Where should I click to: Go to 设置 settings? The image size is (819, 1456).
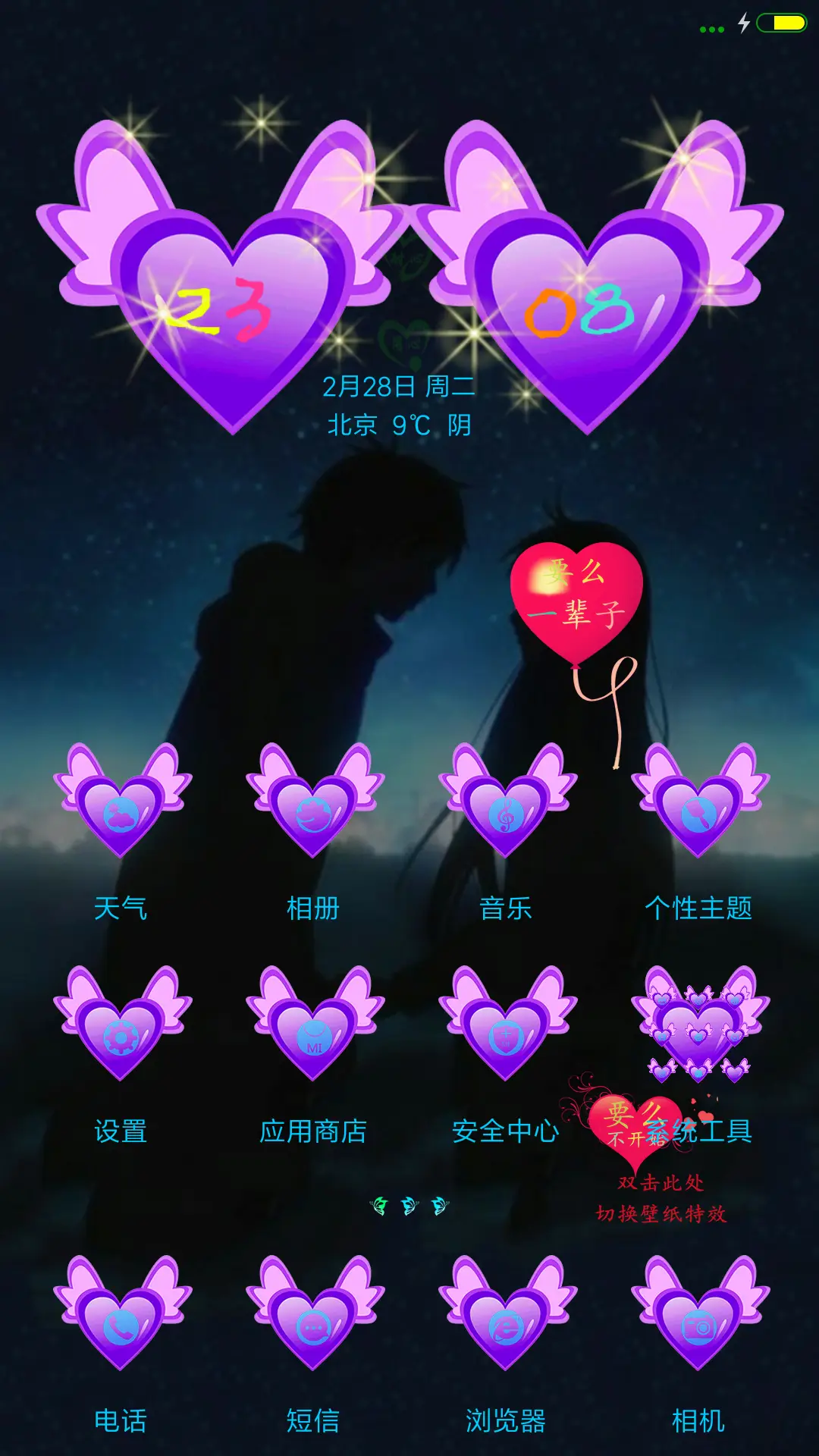[x=121, y=1036]
